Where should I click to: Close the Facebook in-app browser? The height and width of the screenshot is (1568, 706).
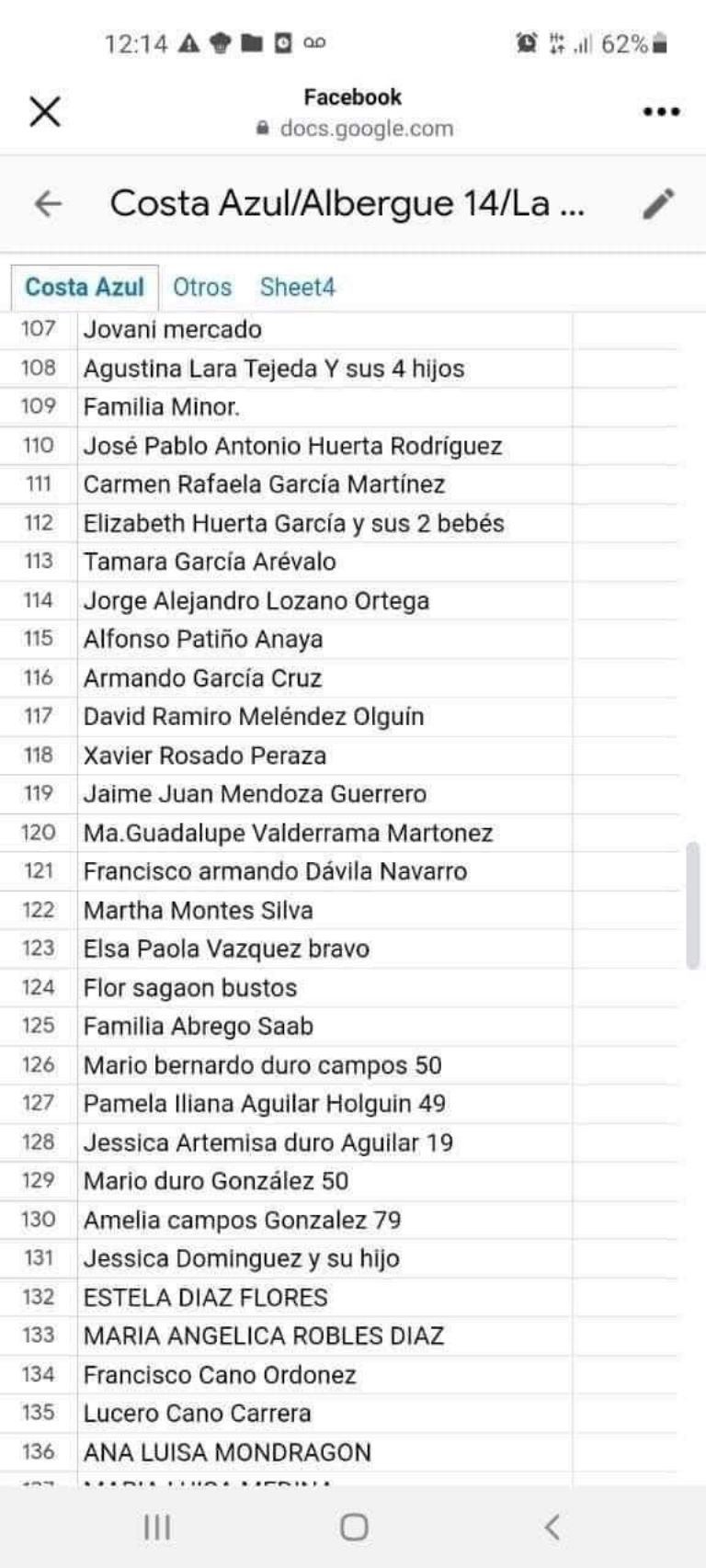(x=45, y=112)
